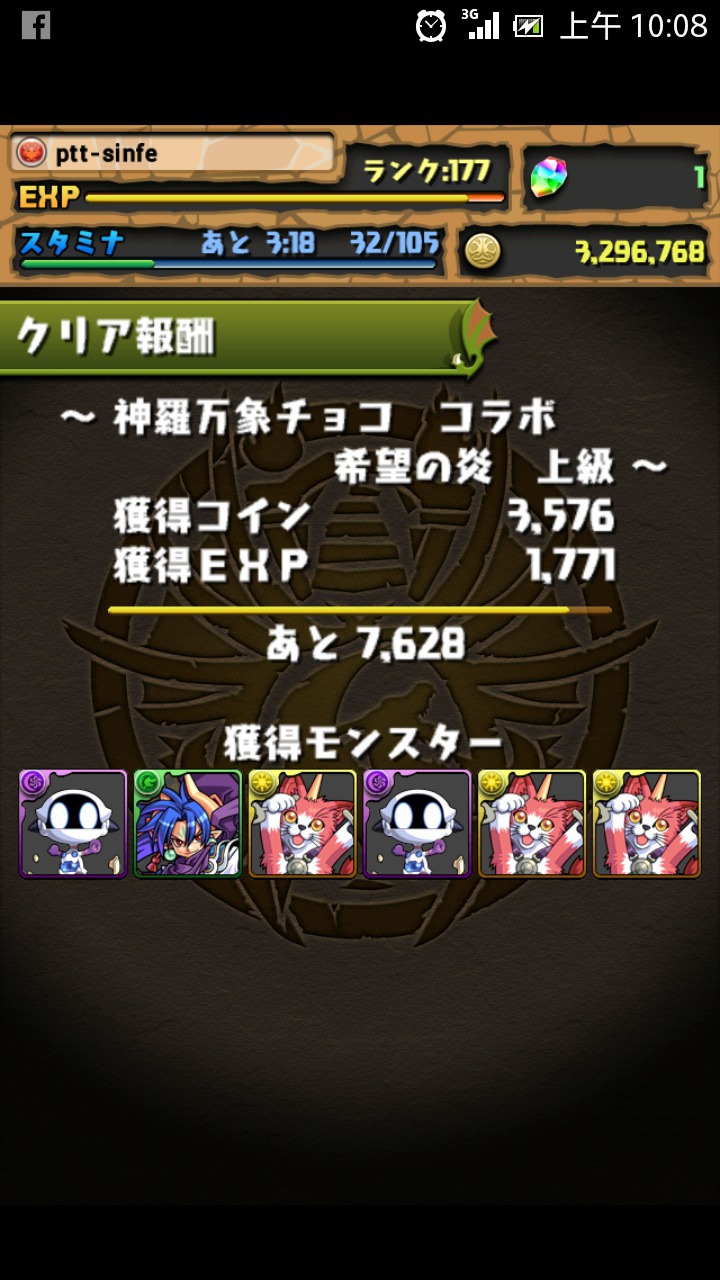Select the blue-haired monster in obtained monsters

point(188,823)
